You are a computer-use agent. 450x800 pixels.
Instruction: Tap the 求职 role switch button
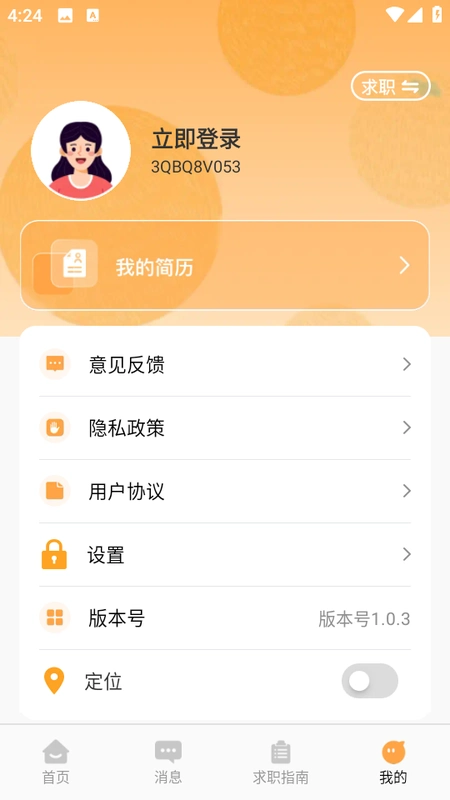pyautogui.click(x=390, y=86)
